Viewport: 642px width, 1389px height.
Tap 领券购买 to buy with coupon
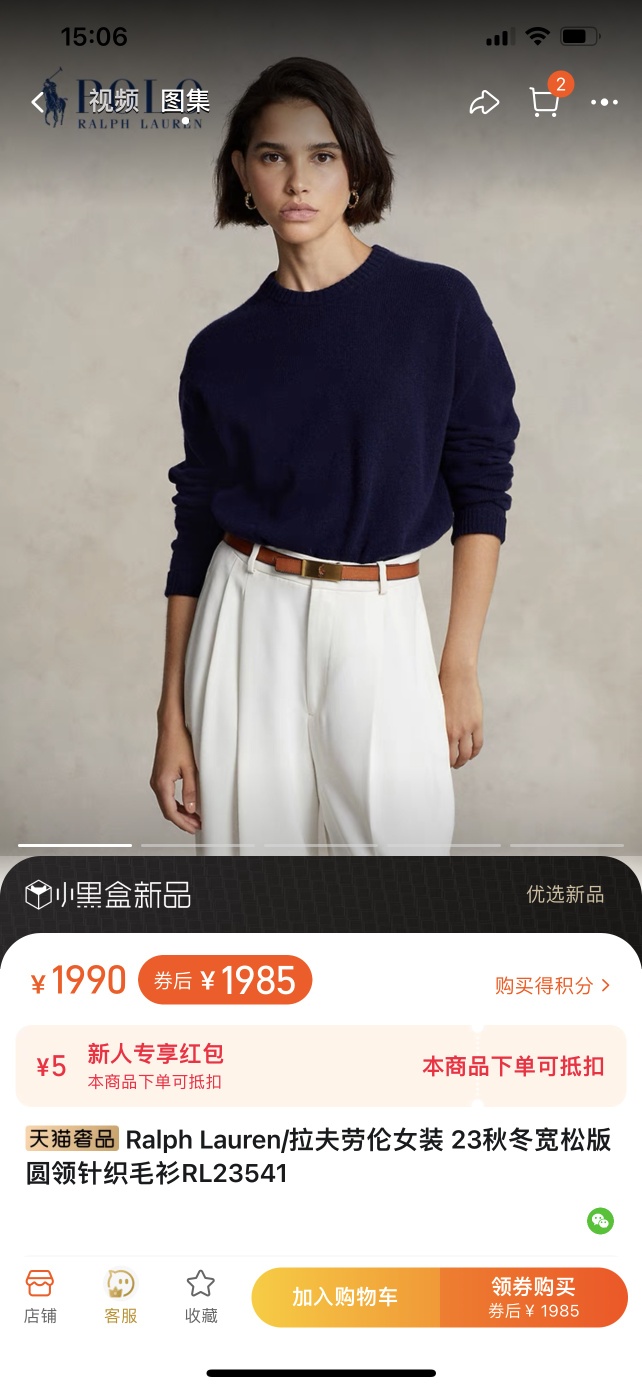[x=533, y=1297]
